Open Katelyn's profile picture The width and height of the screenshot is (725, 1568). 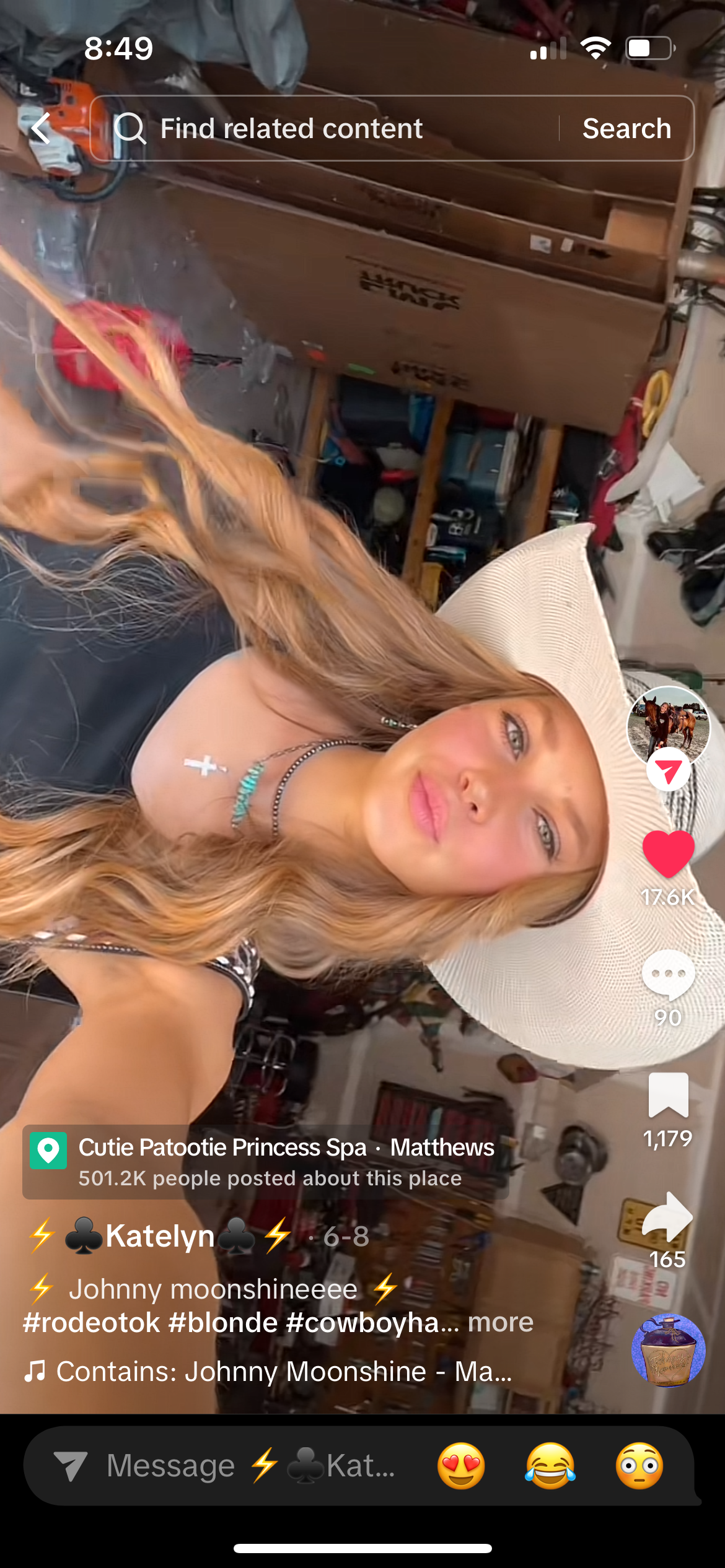(x=668, y=726)
